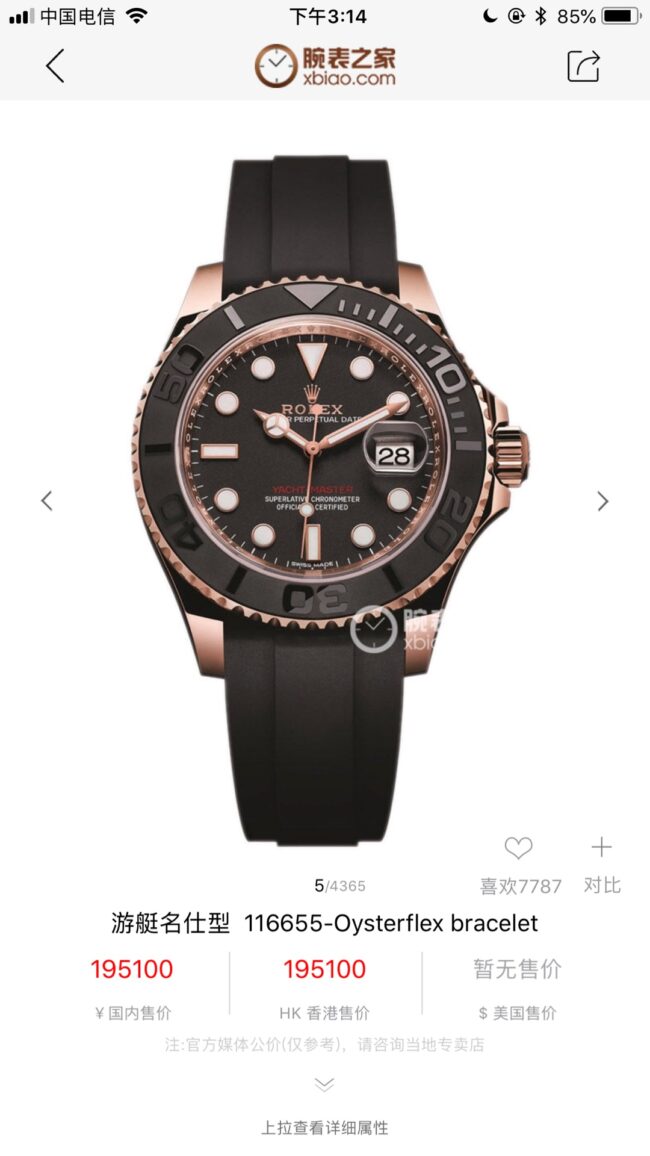Open the Rolex Yacht-Master image full view

(320, 480)
